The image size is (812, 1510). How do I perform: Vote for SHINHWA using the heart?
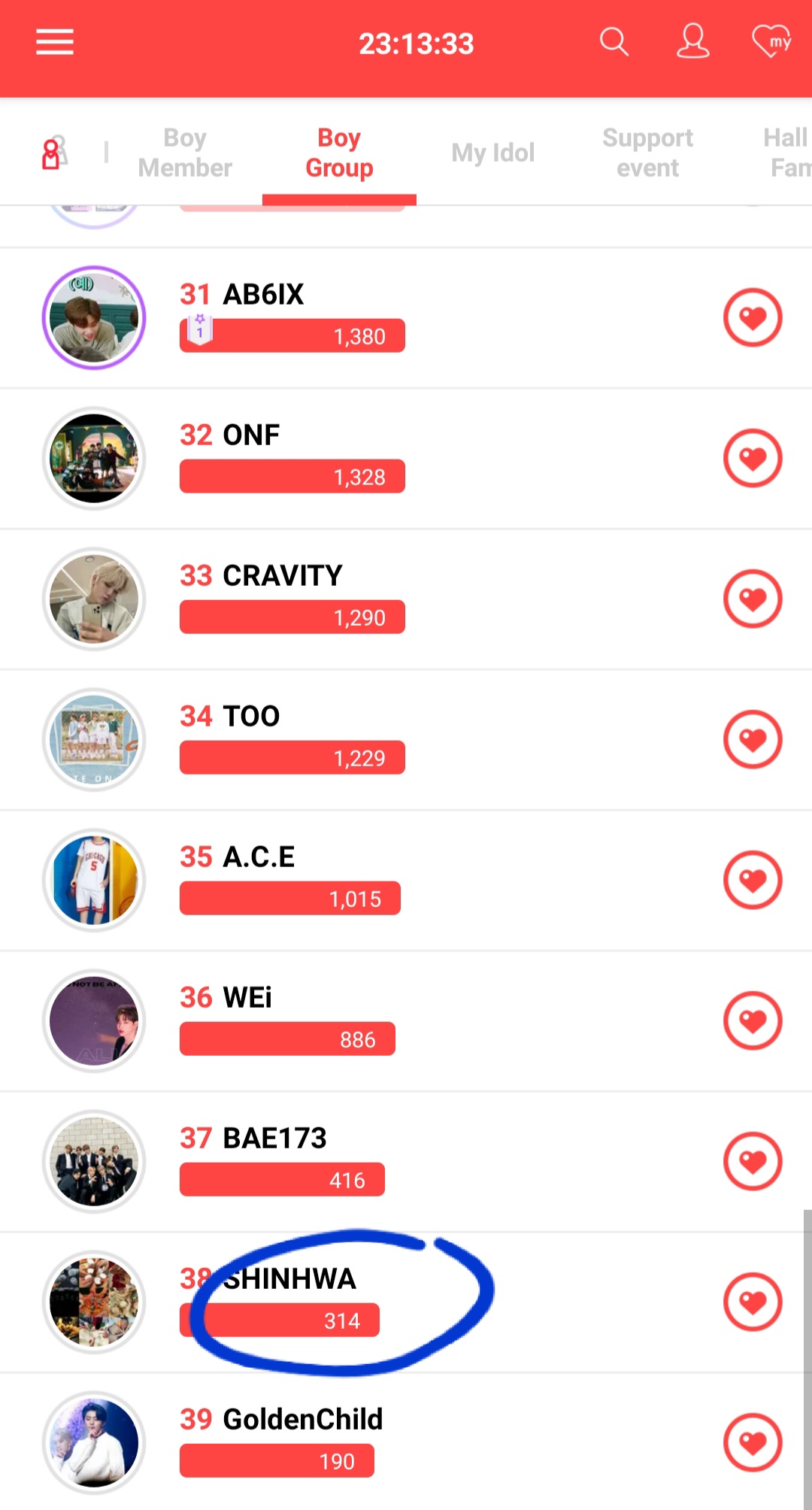753,1302
